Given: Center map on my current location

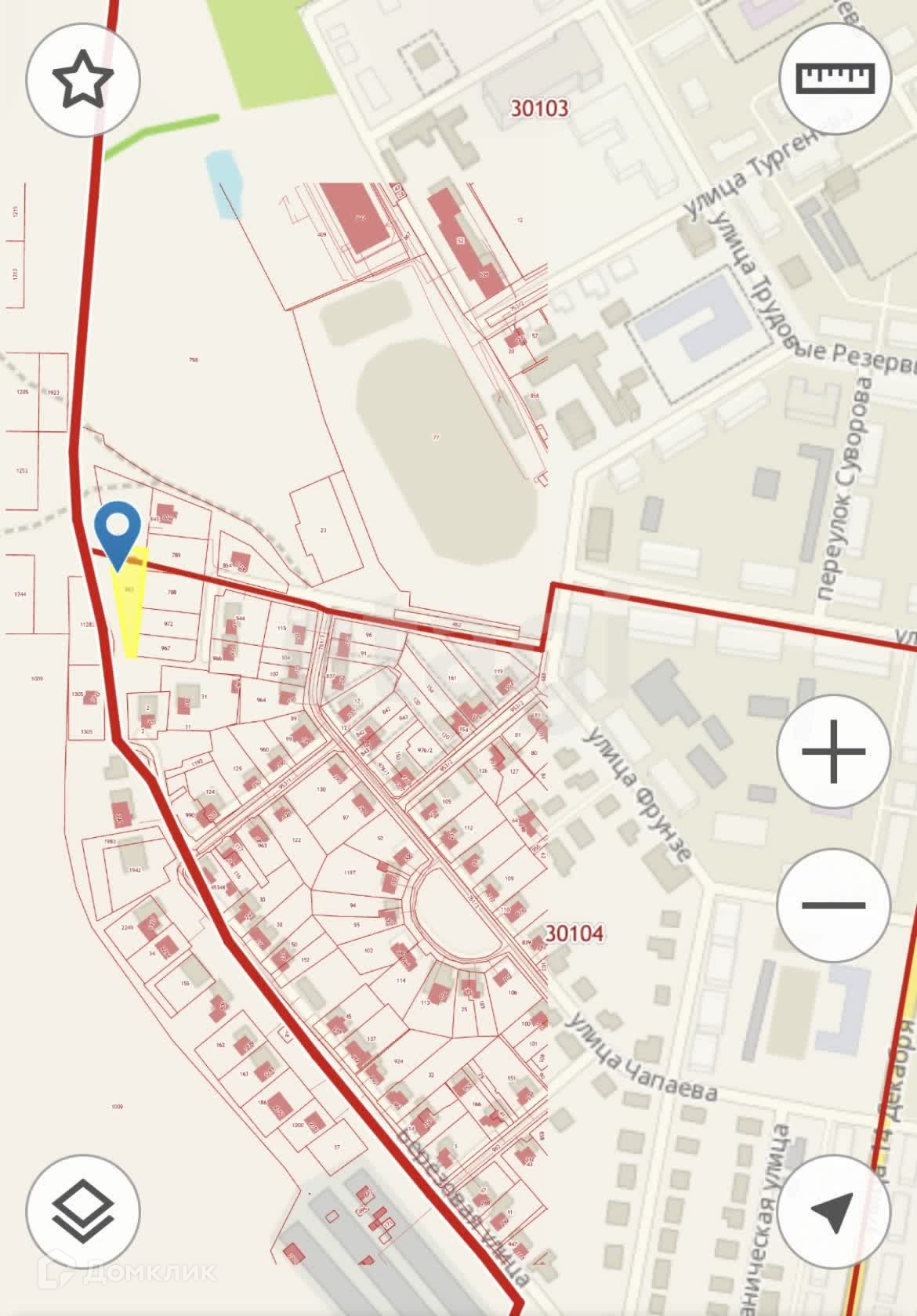Looking at the screenshot, I should [833, 1212].
